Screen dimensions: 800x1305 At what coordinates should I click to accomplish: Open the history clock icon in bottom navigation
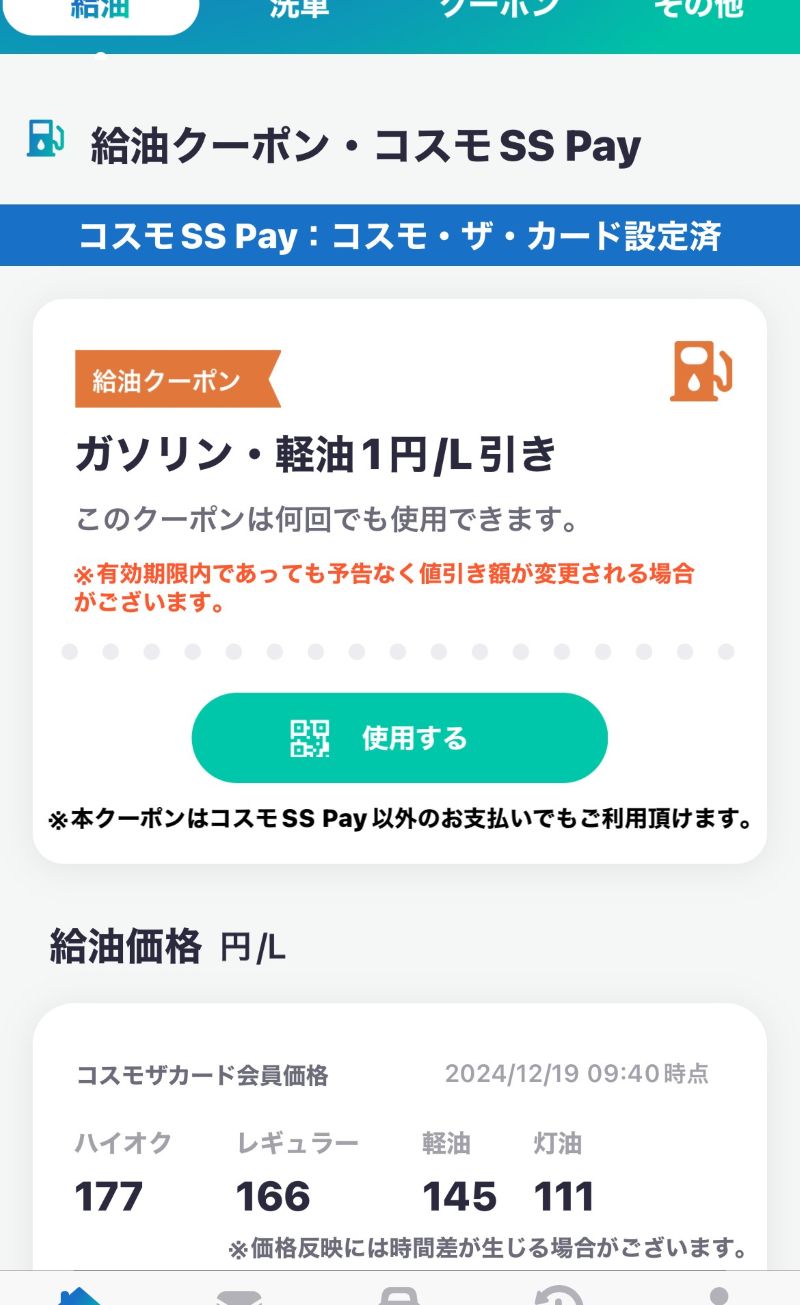pyautogui.click(x=559, y=1295)
